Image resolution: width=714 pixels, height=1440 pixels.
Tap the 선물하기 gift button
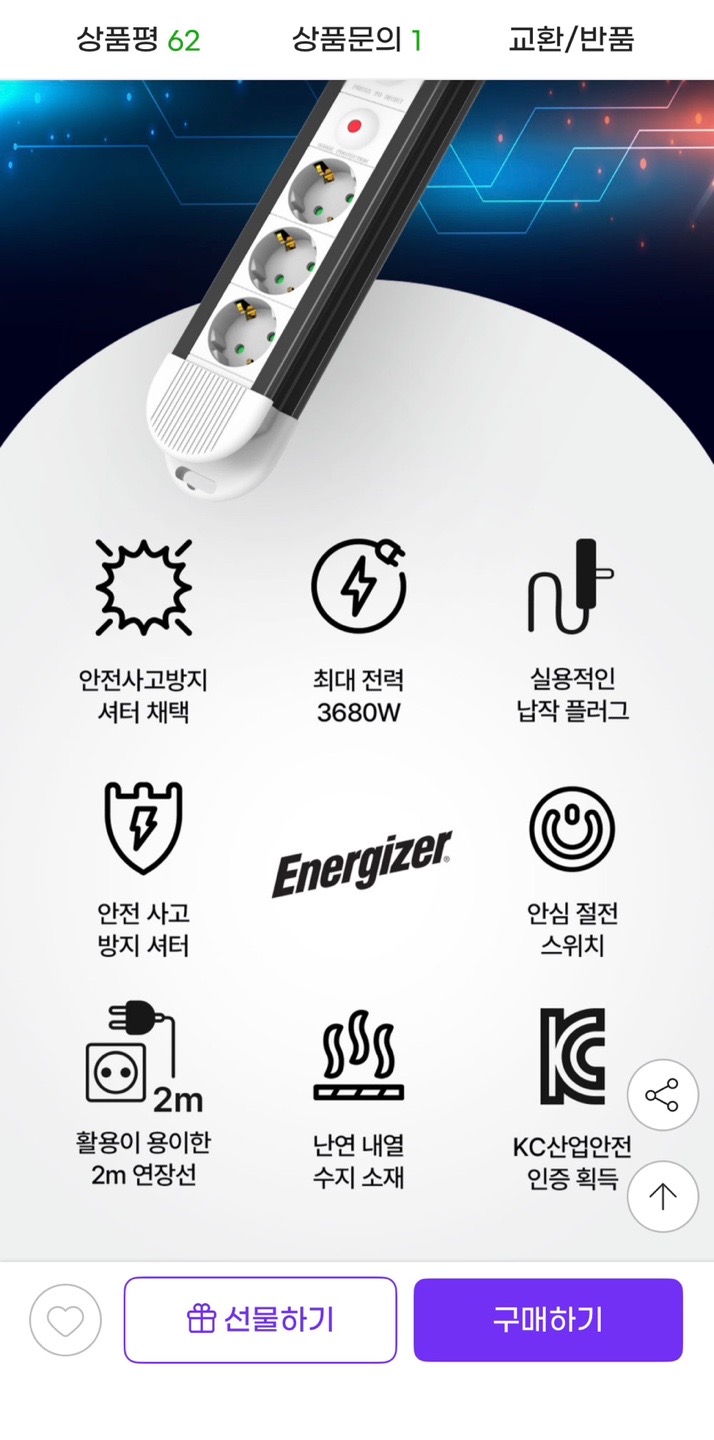(260, 1320)
